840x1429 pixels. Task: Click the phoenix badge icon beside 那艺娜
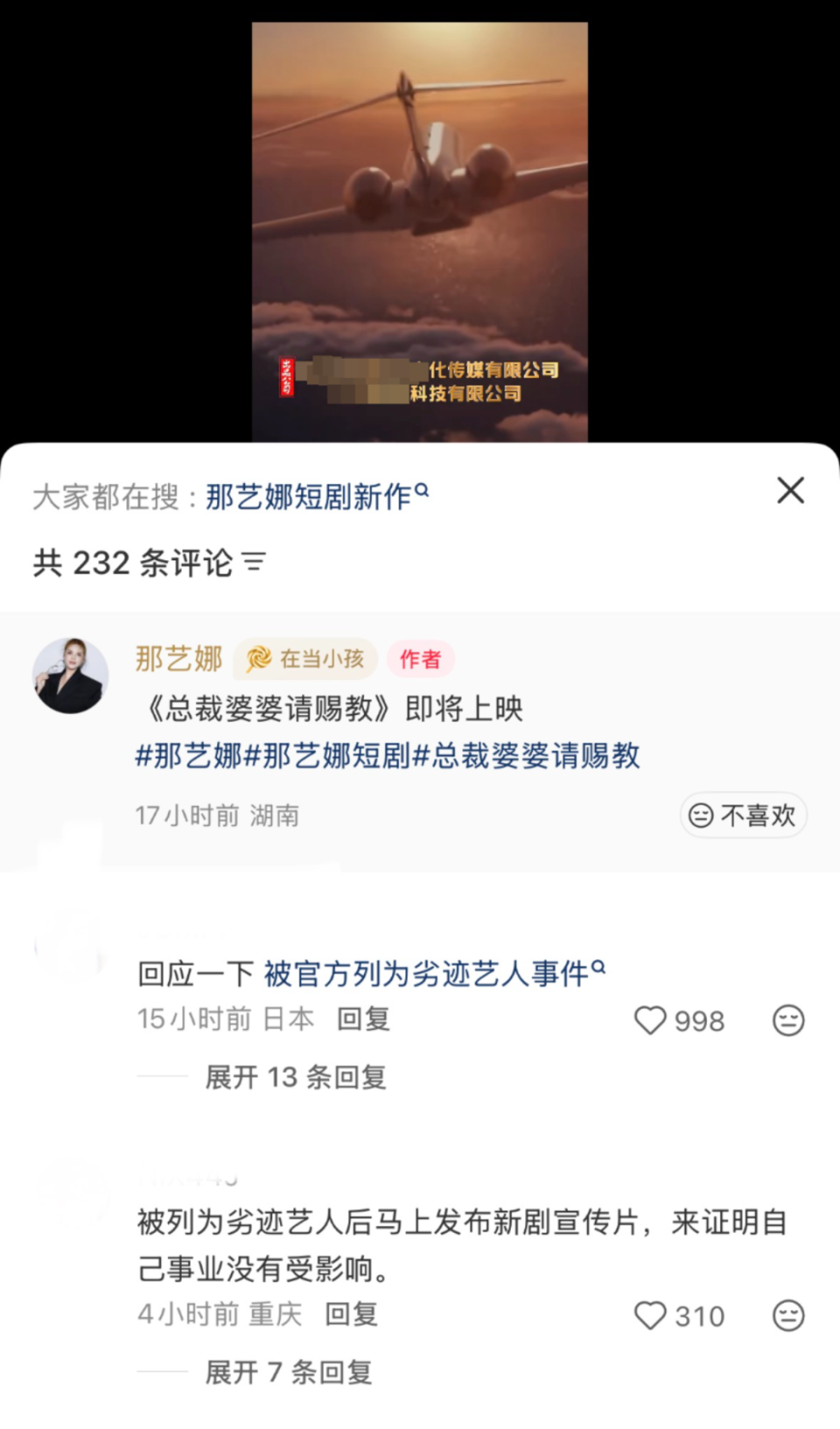click(x=260, y=658)
